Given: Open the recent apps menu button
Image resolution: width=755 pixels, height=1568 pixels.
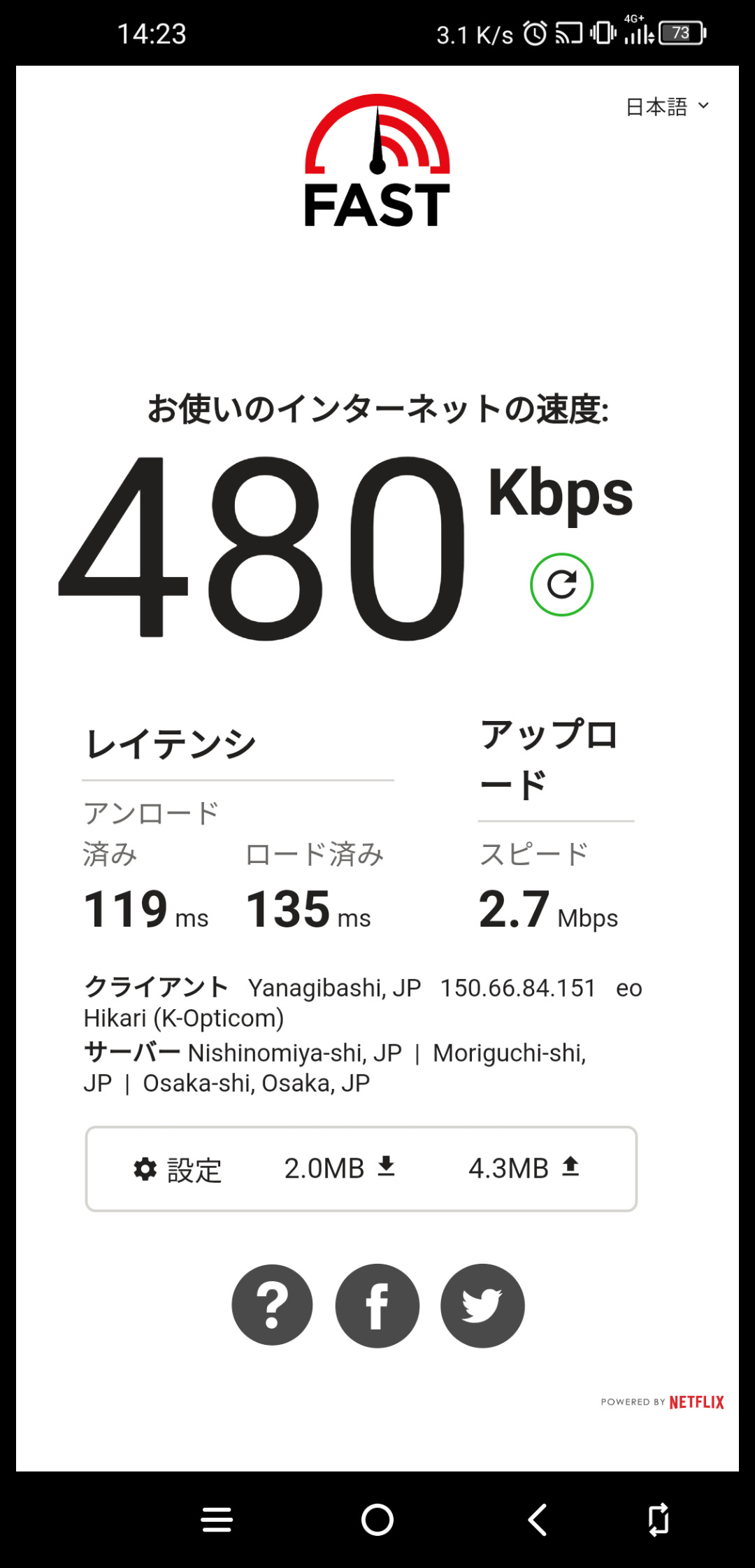Looking at the screenshot, I should (217, 1519).
